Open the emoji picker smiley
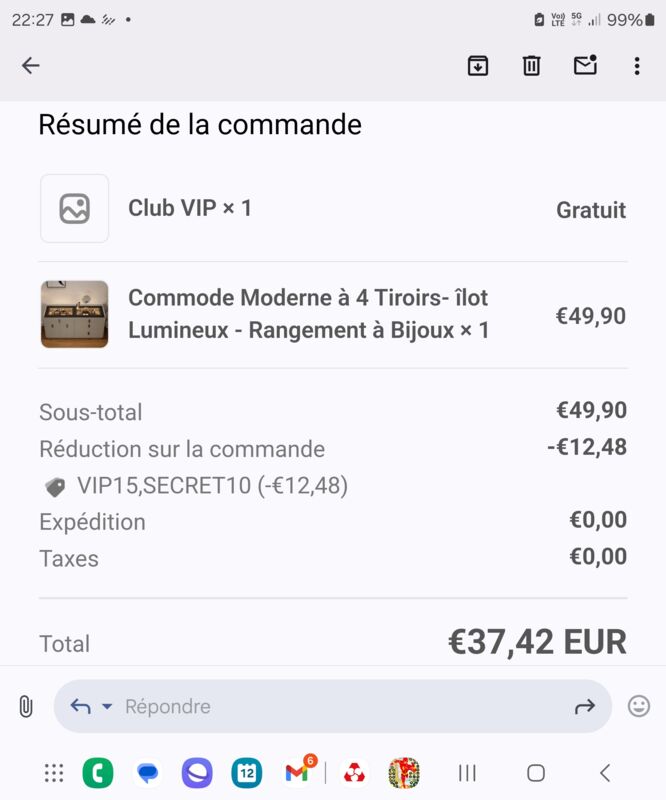The width and height of the screenshot is (666, 800). point(638,706)
